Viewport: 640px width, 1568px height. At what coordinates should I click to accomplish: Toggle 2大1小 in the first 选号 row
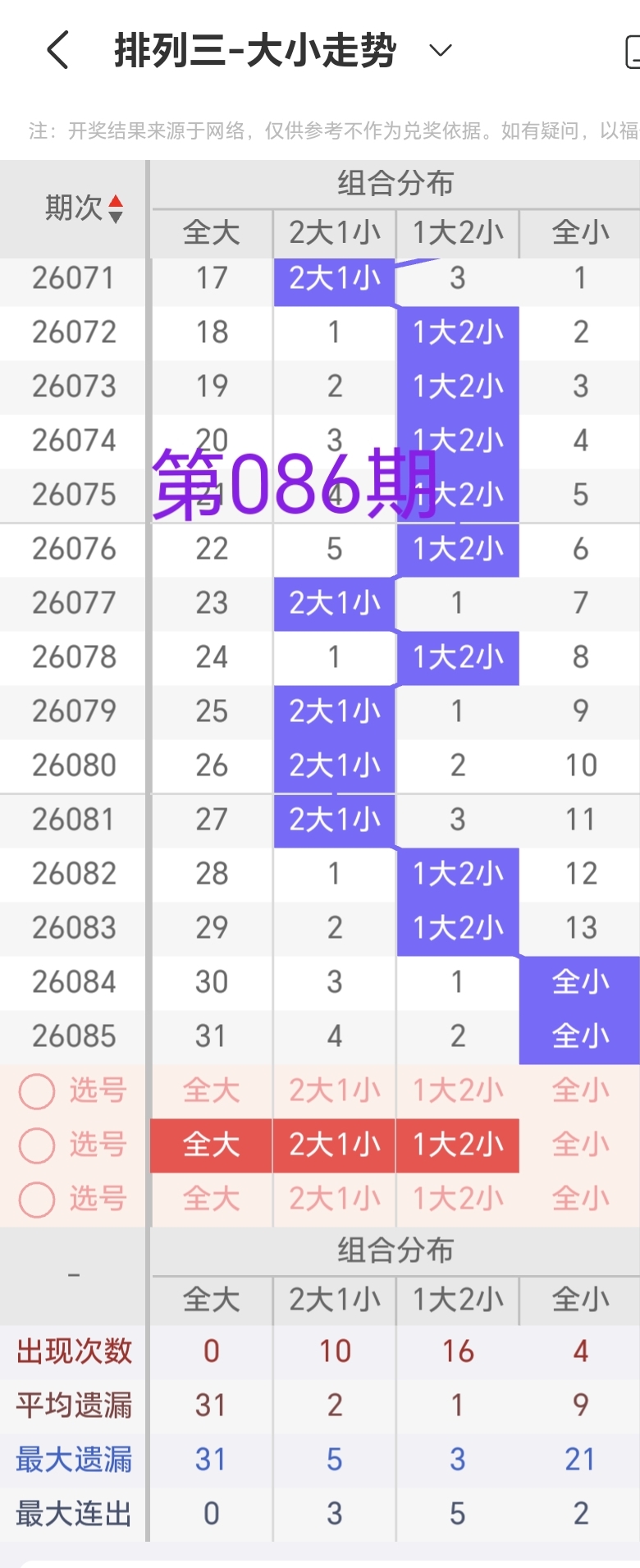333,1090
